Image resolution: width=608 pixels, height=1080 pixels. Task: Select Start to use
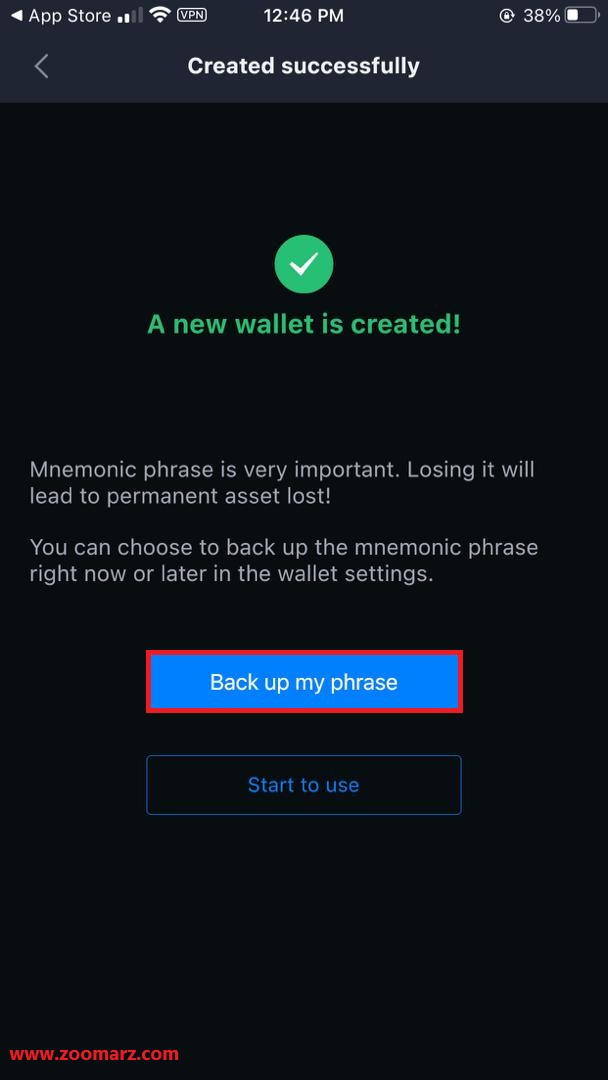pos(304,785)
